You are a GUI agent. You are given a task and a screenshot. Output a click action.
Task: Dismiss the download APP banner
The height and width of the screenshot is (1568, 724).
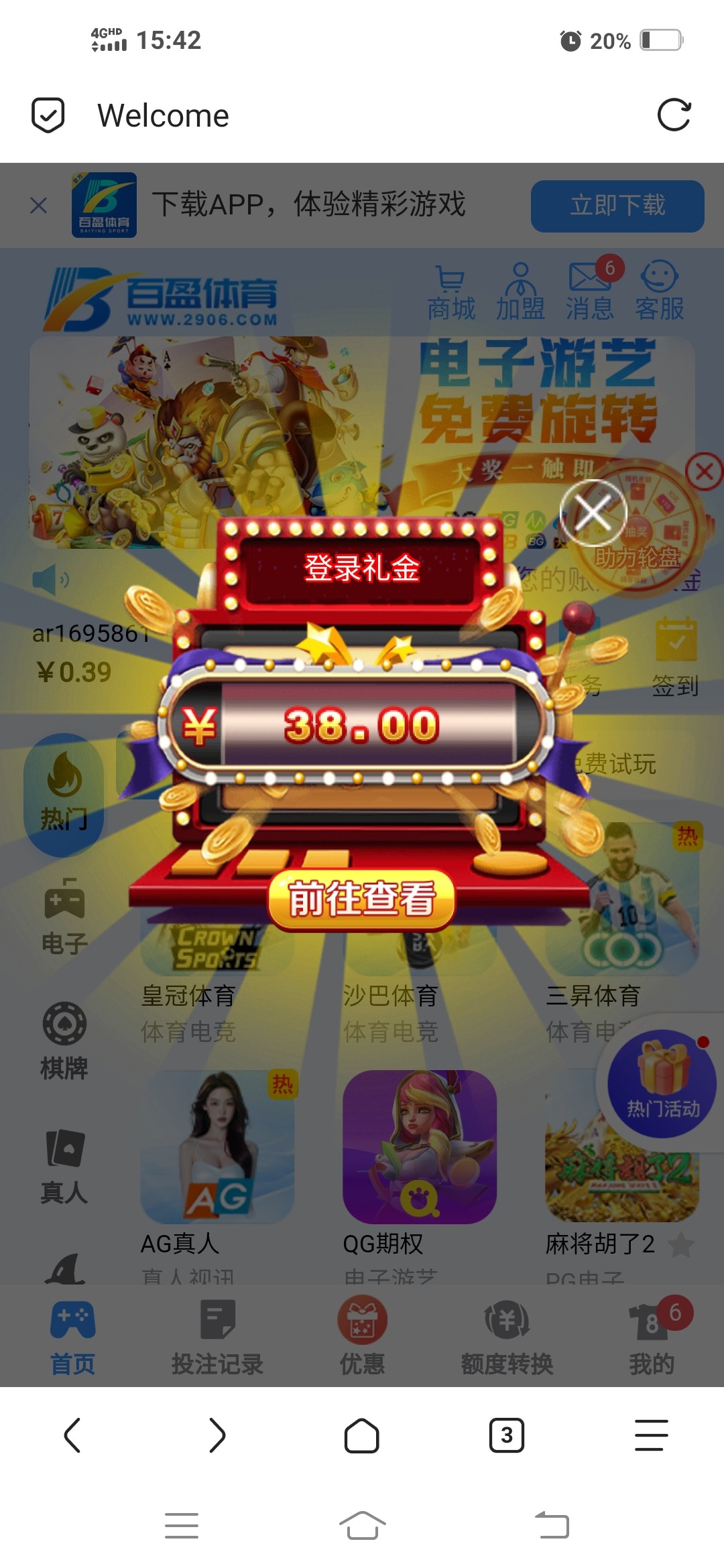39,205
